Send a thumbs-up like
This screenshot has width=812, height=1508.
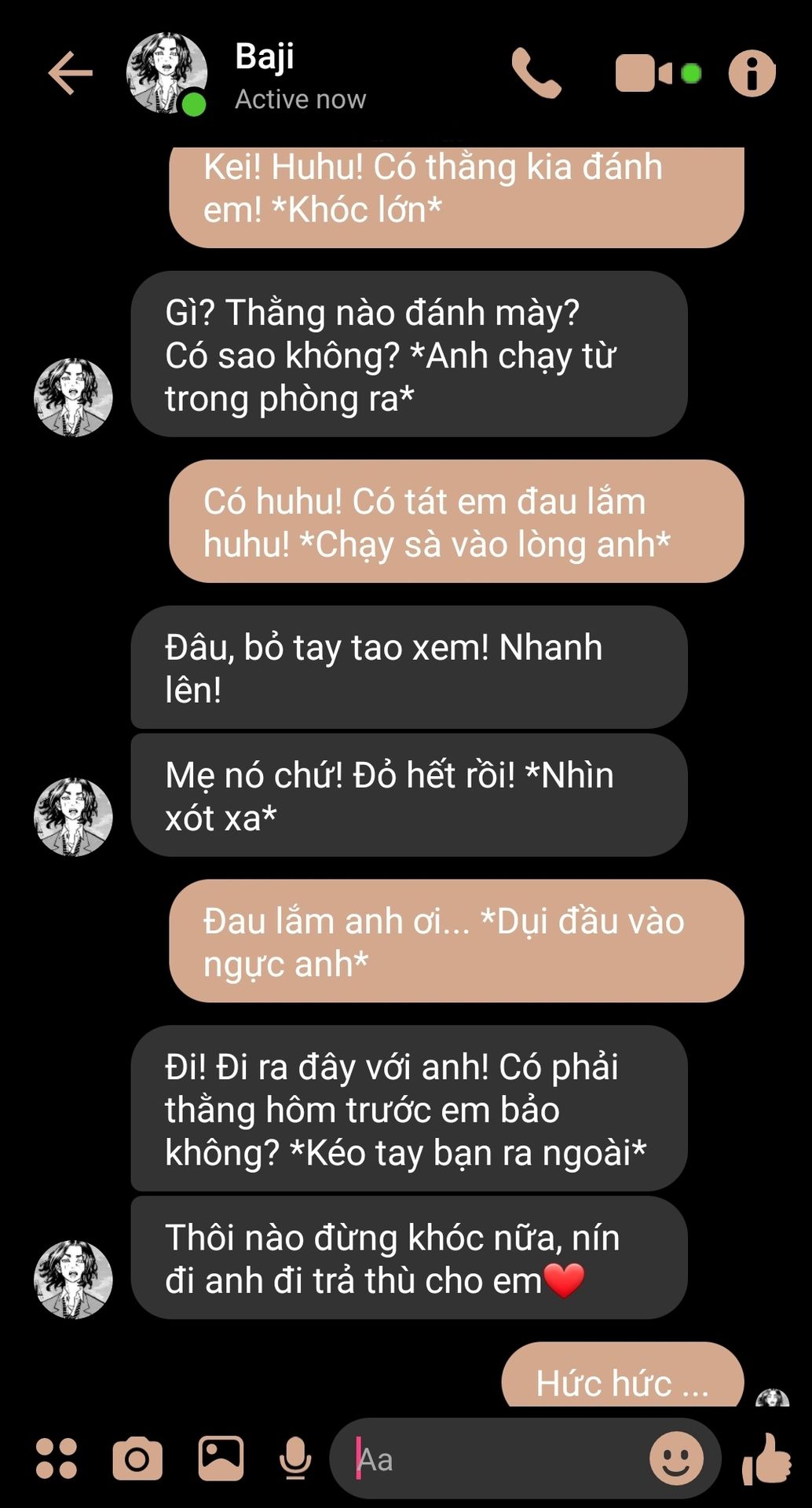pos(766,1459)
